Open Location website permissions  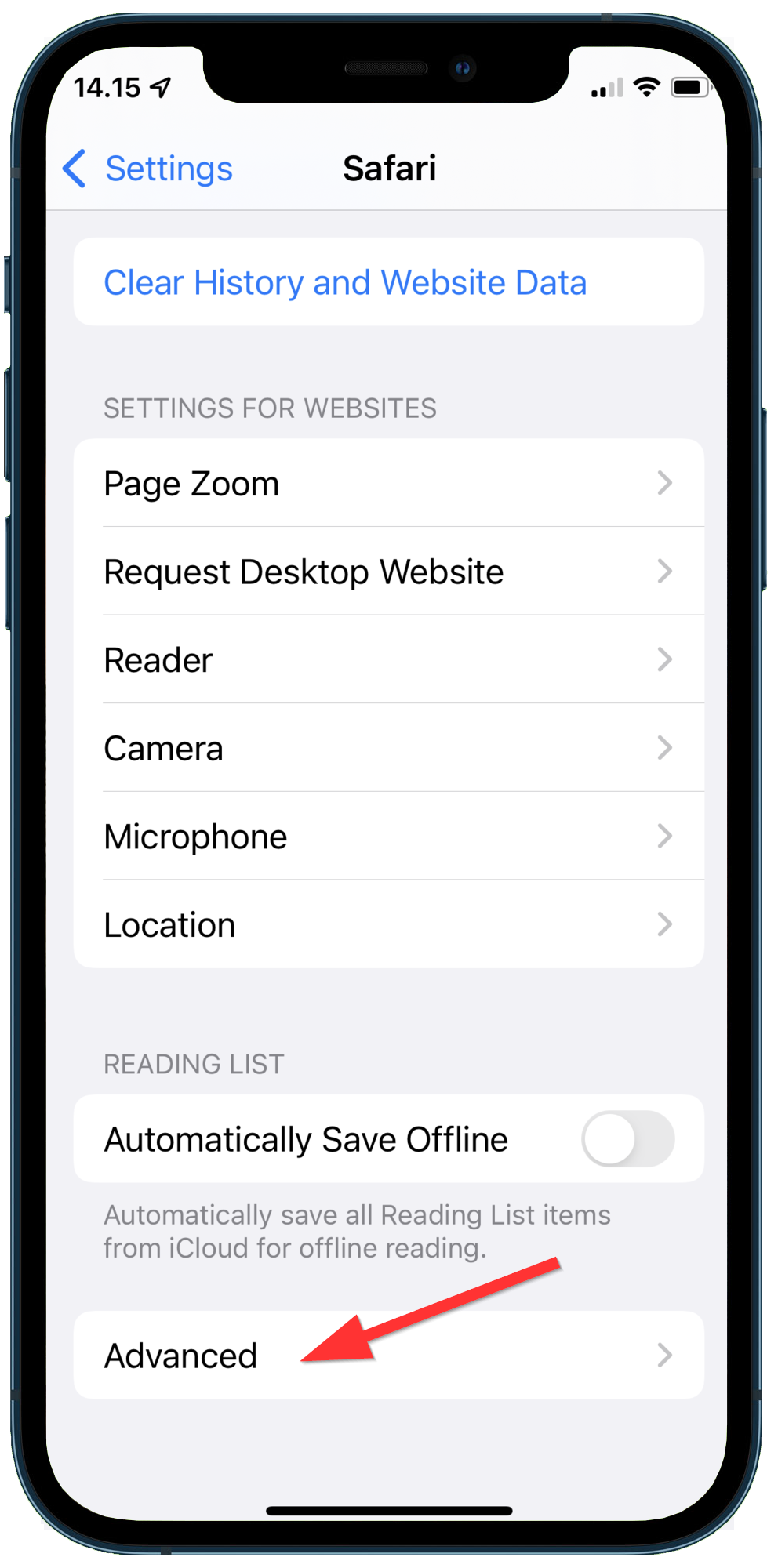coord(389,924)
